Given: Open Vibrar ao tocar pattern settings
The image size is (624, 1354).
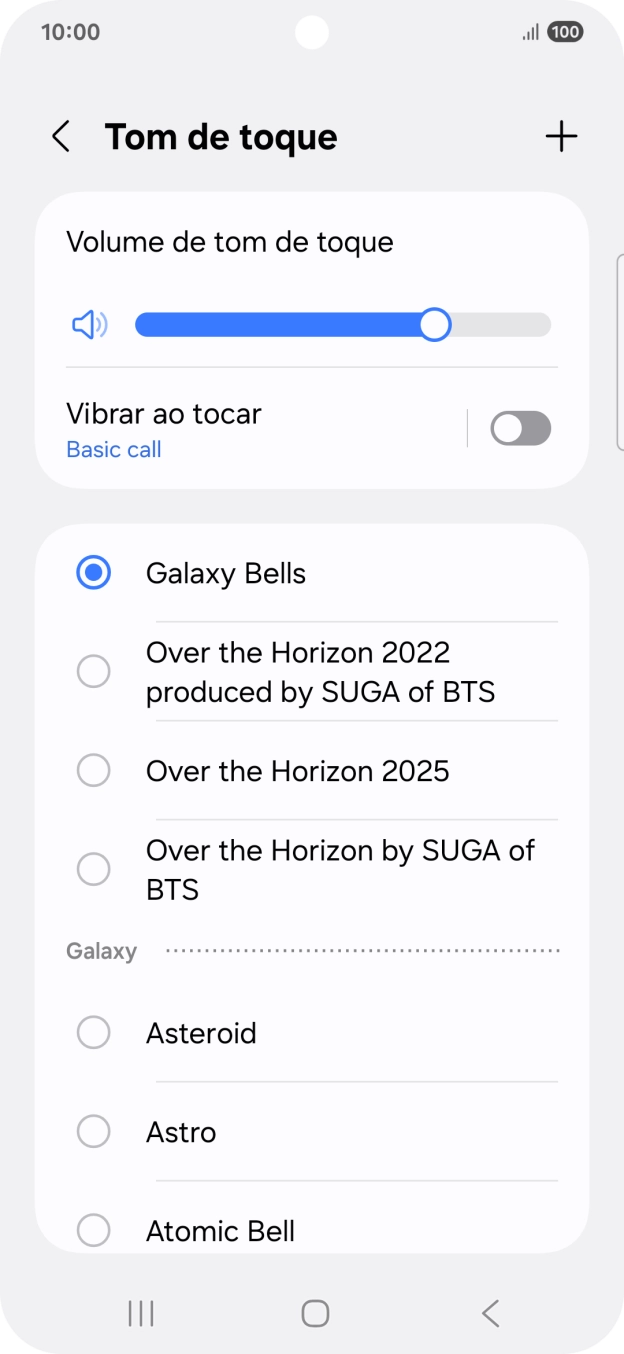Looking at the screenshot, I should [250, 430].
